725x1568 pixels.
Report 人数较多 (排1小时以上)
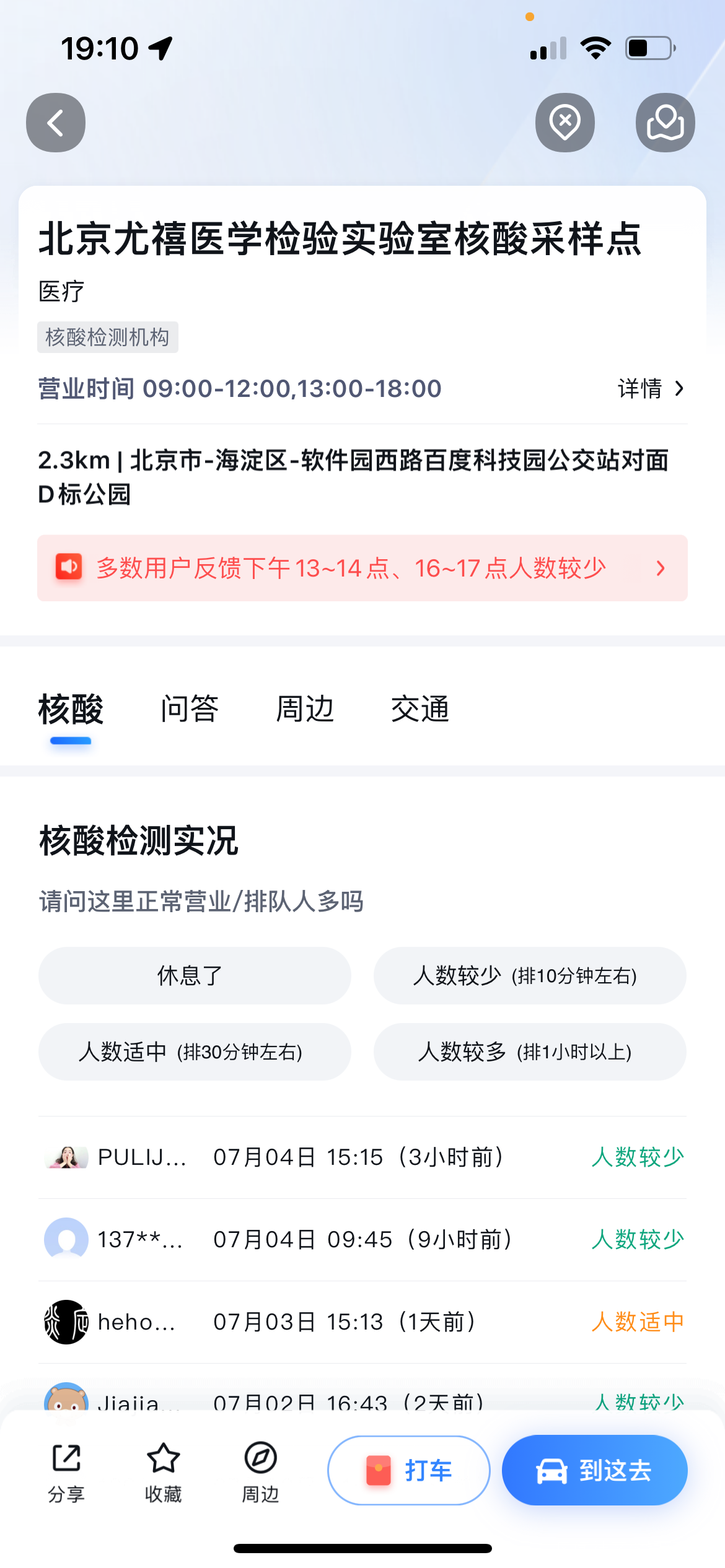pos(529,1052)
